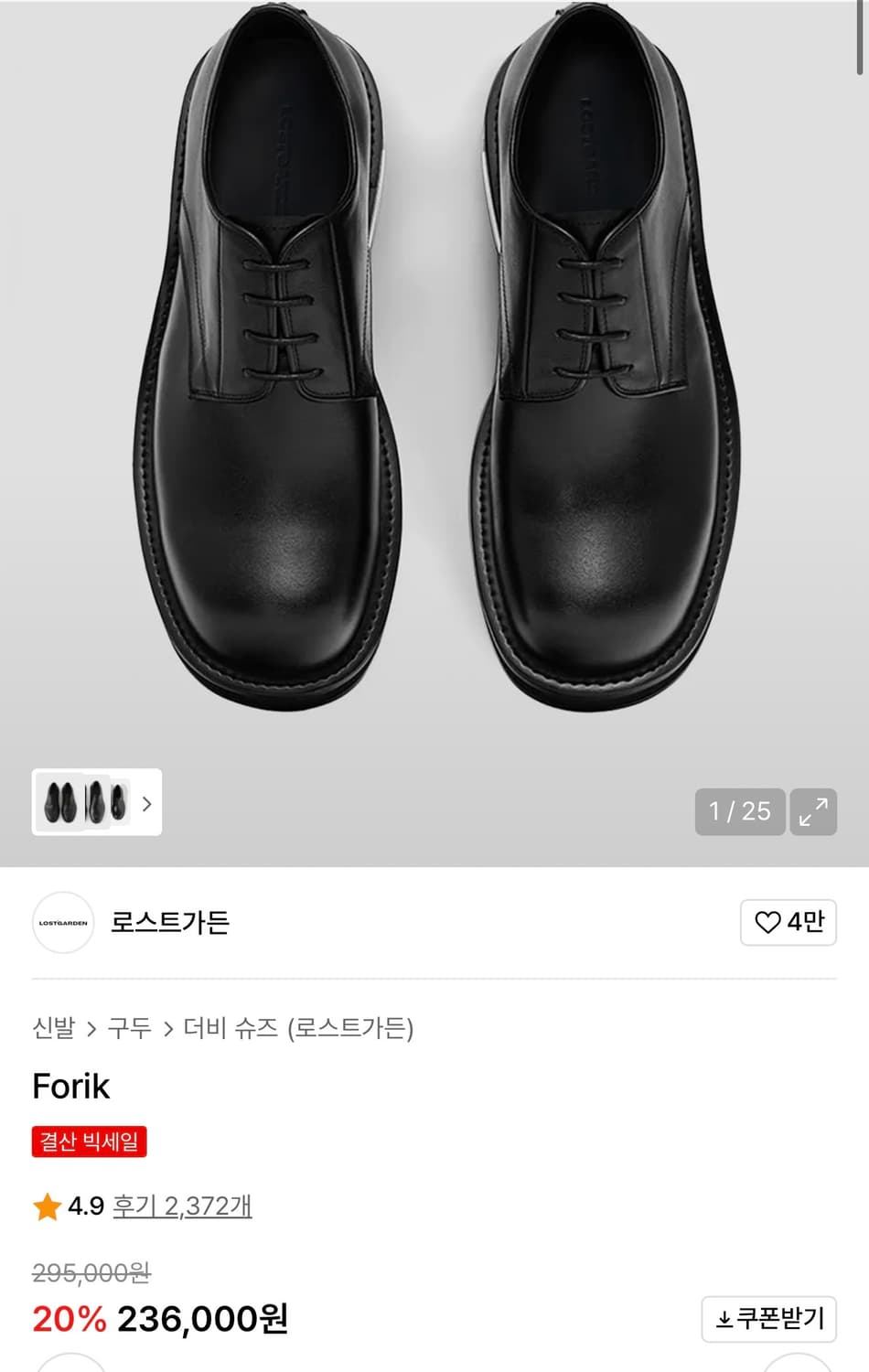This screenshot has height=1372, width=869.
Task: Navigate to the 신발 category
Action: (53, 1027)
